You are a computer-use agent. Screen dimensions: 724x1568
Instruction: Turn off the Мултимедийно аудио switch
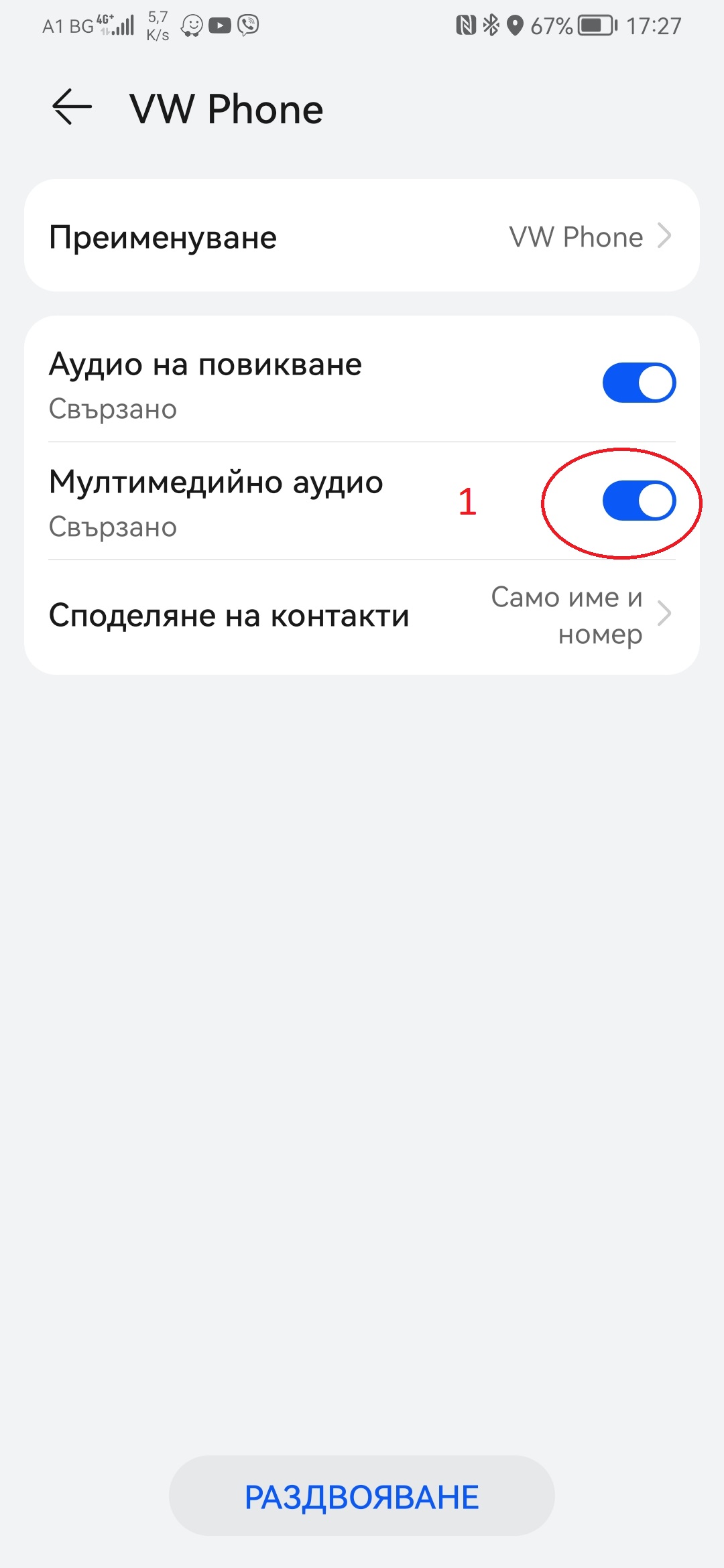(x=638, y=501)
